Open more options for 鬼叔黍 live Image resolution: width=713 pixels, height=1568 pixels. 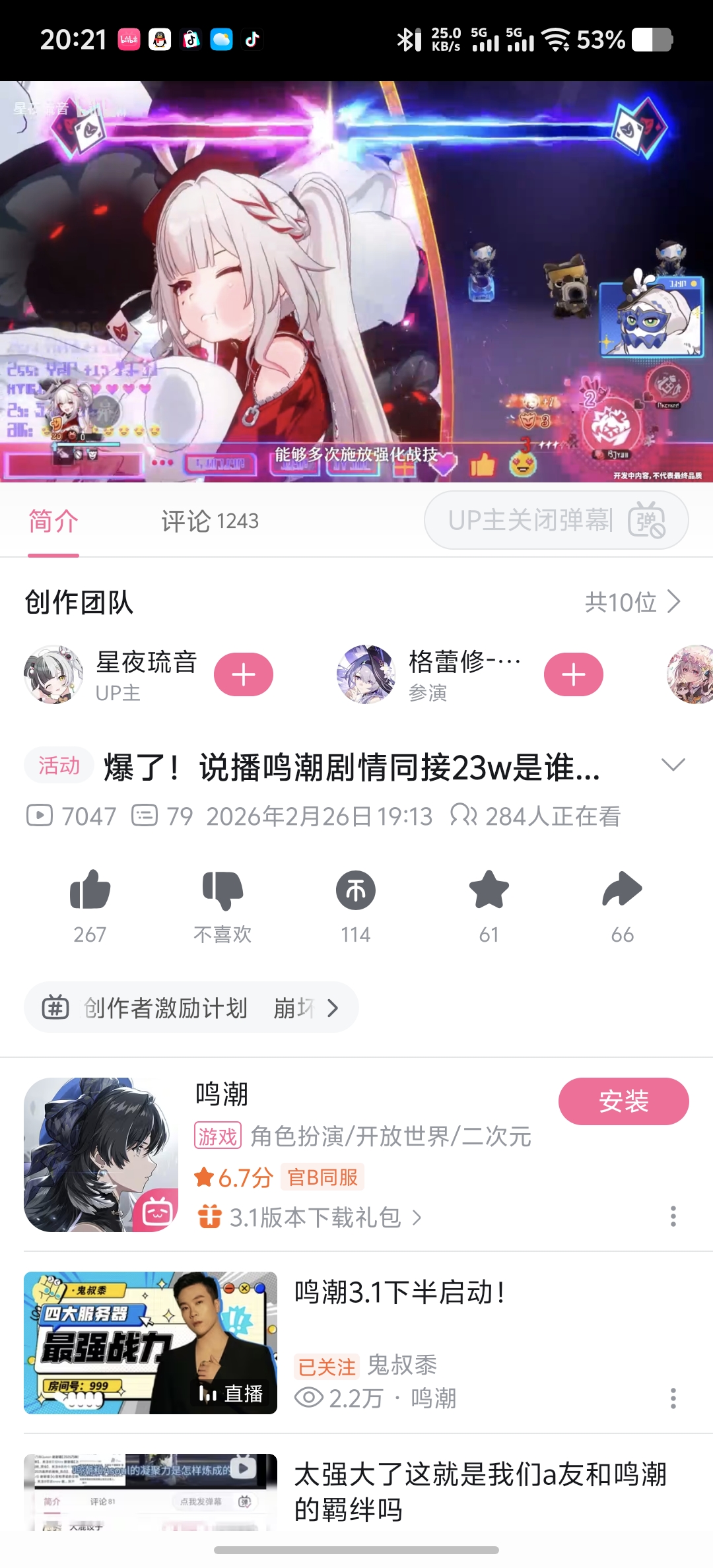pos(673,1398)
